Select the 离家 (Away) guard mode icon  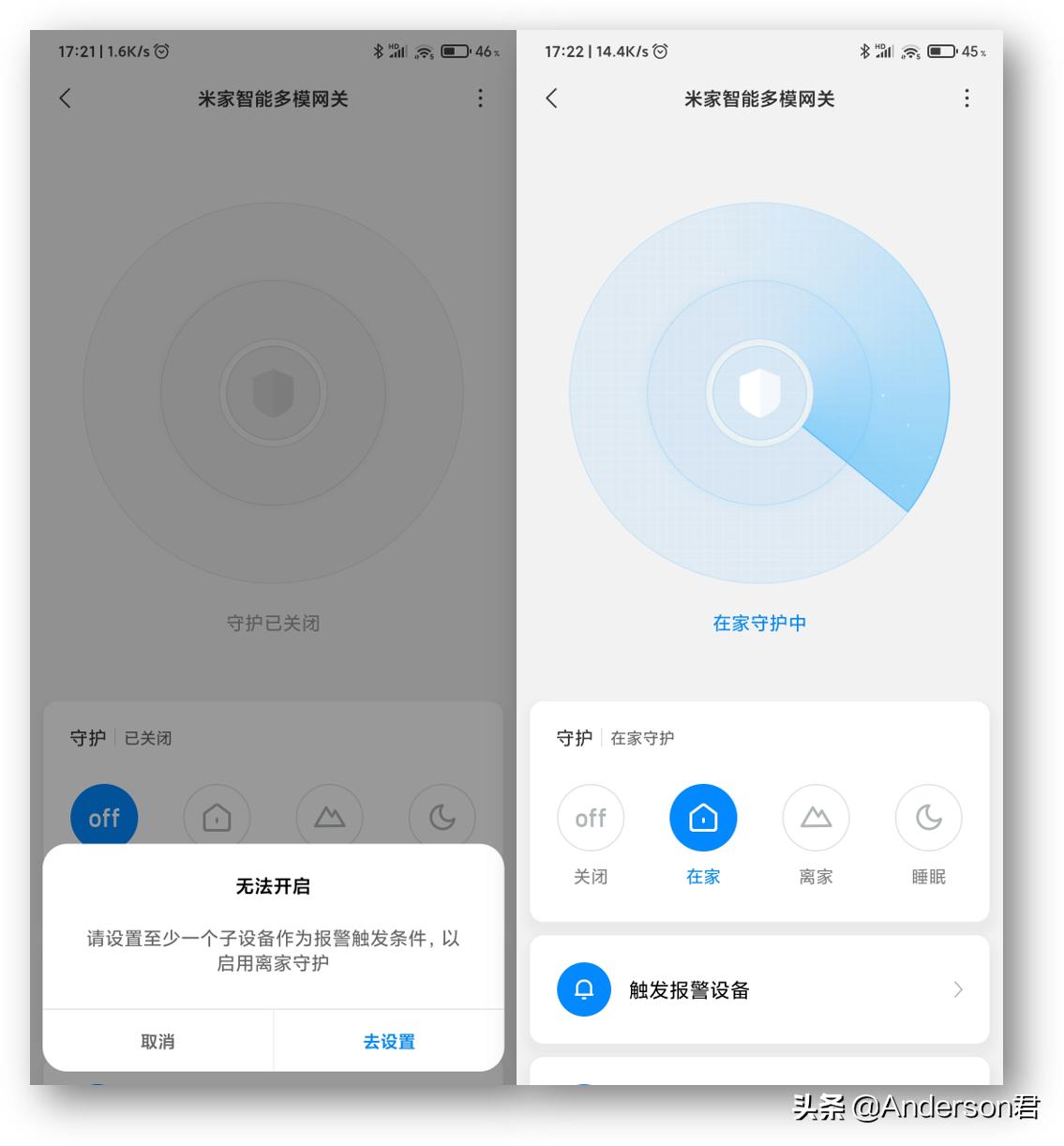815,818
